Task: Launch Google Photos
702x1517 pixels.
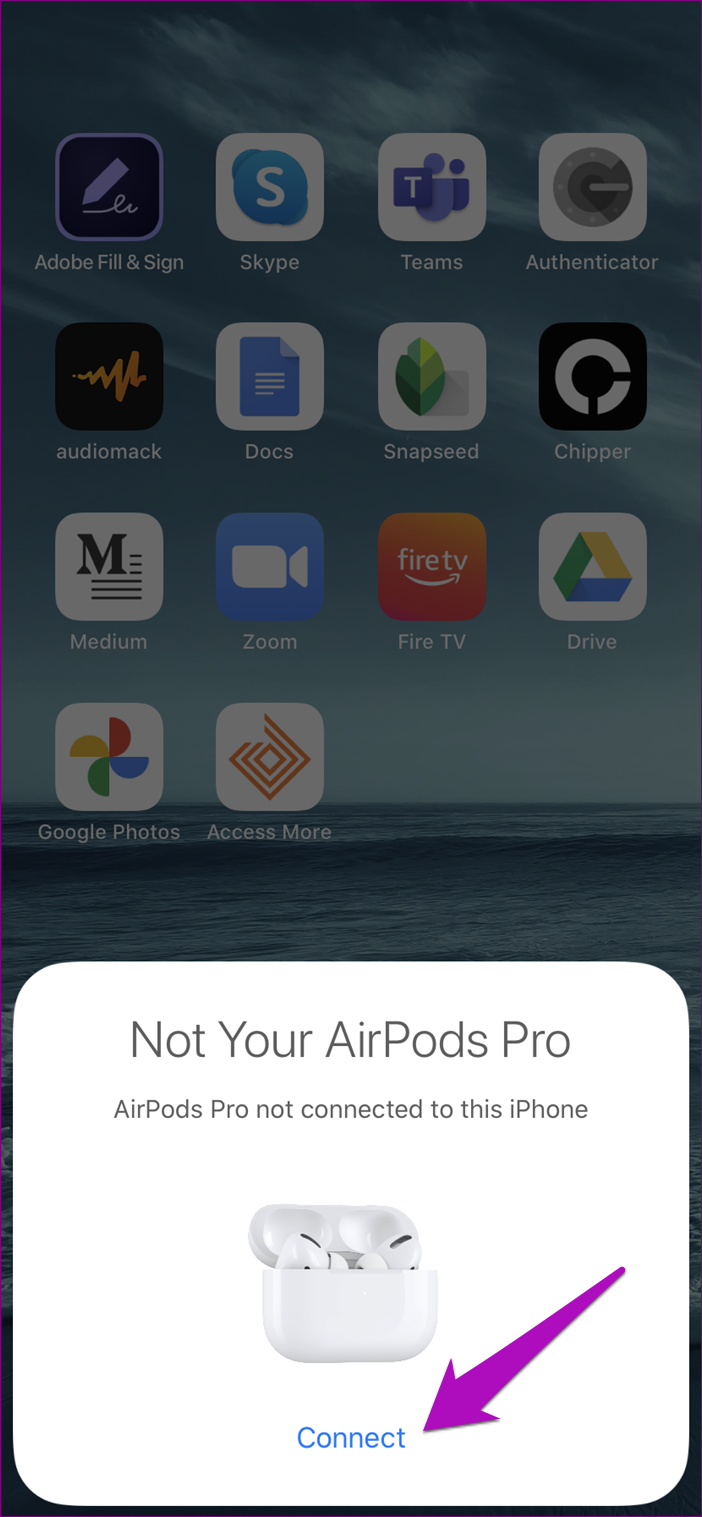Action: pos(109,756)
